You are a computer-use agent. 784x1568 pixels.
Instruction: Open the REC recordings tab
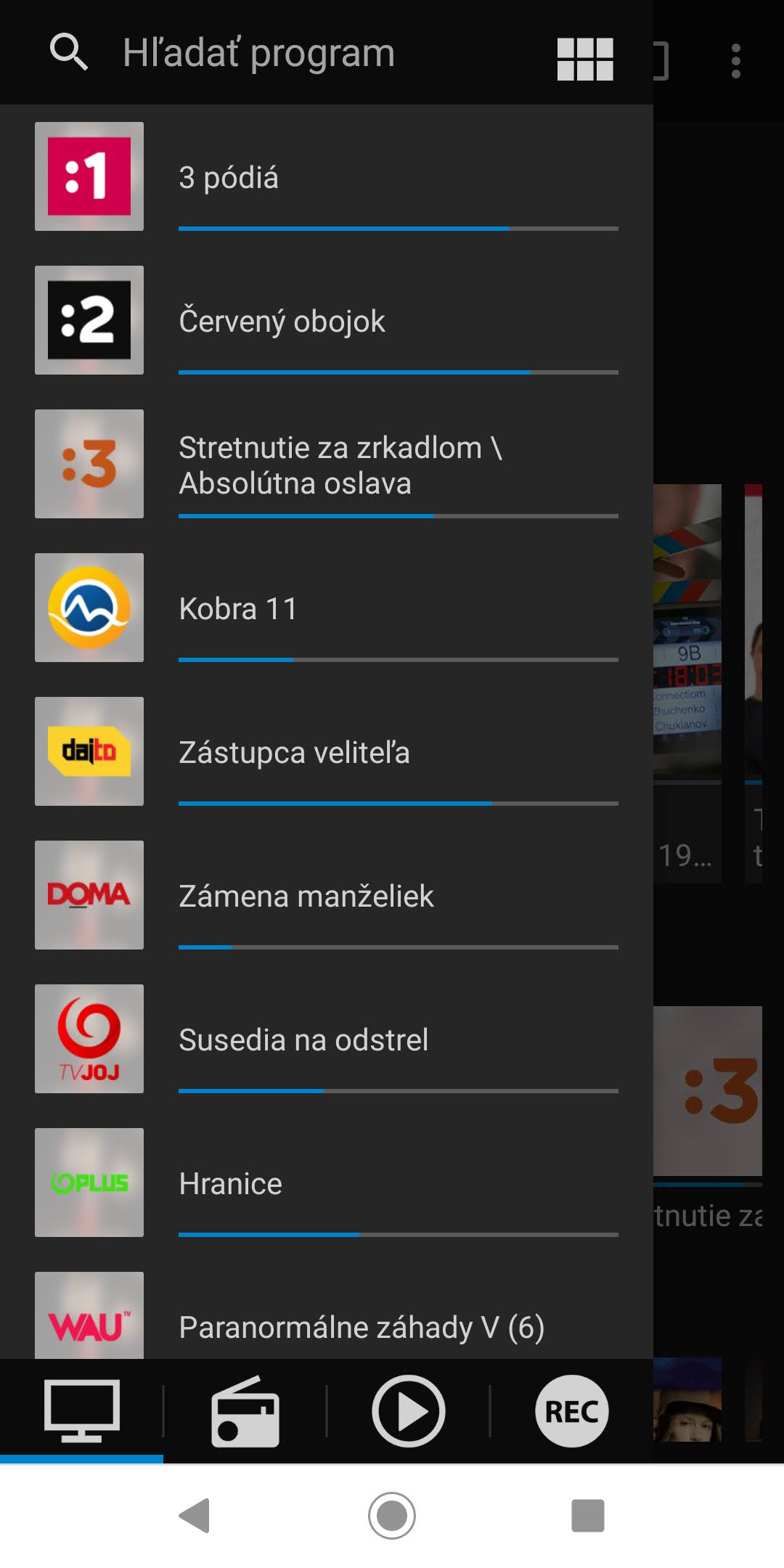pyautogui.click(x=572, y=1411)
